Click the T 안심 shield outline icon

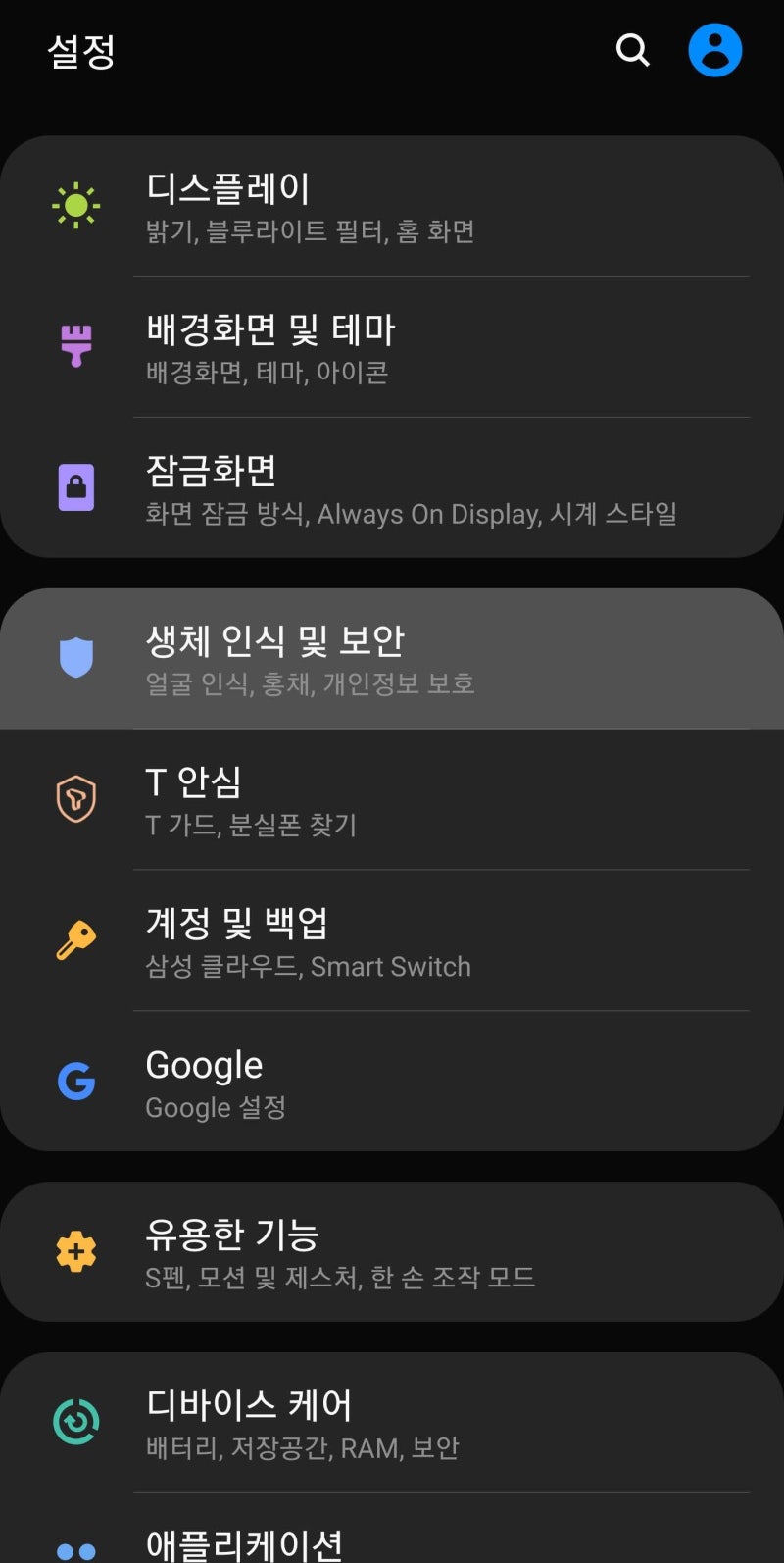click(76, 798)
